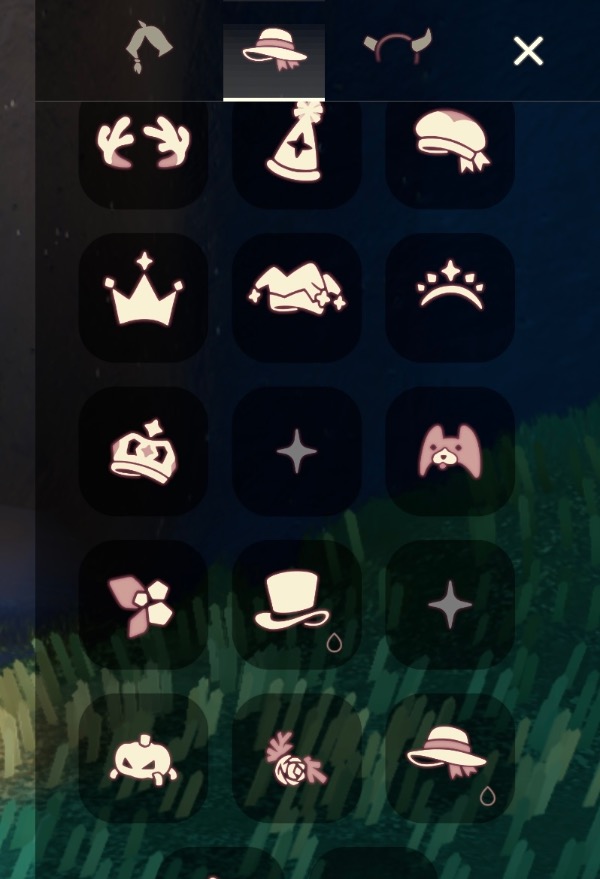The image size is (600, 879).
Task: Pick the flower hair clip
Action: tap(143, 605)
